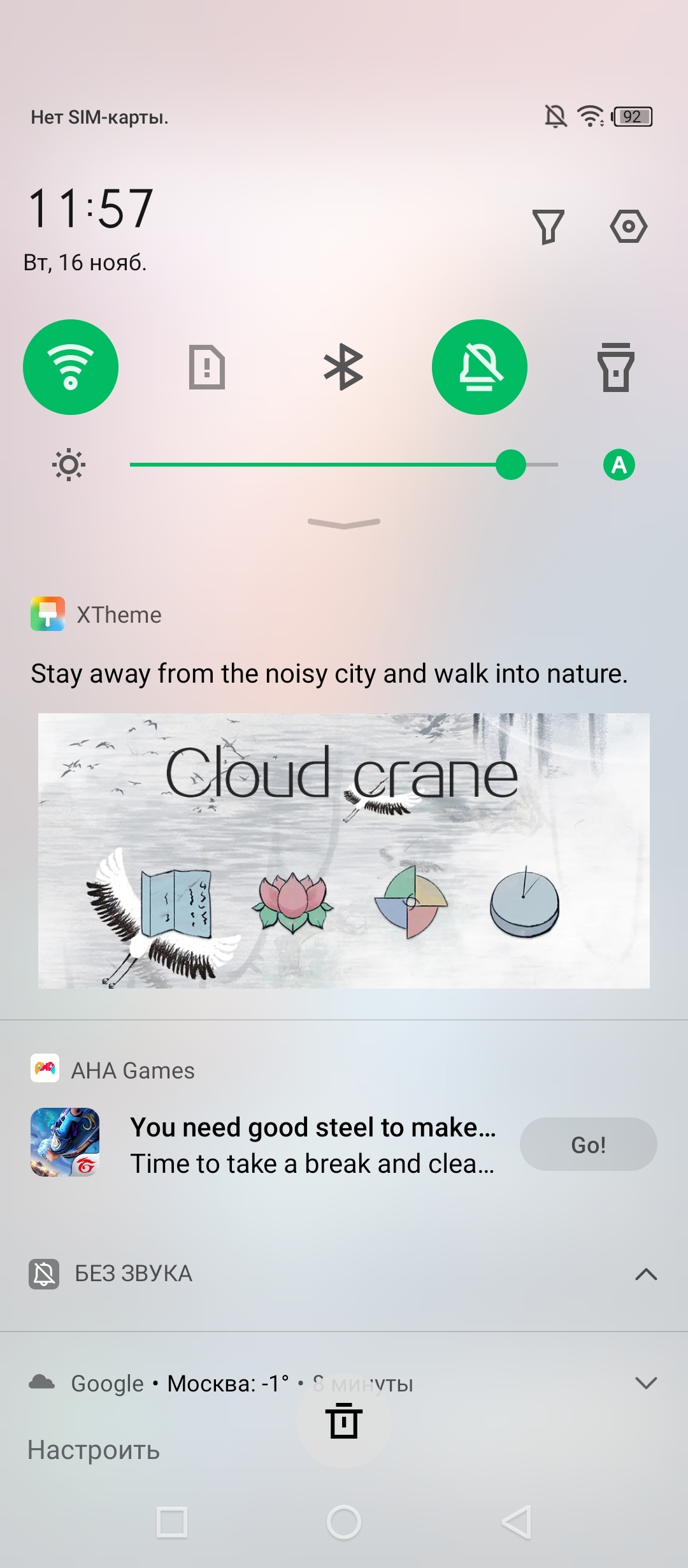
Task: Expand the Google weather notification for Москва
Action: click(x=646, y=1383)
